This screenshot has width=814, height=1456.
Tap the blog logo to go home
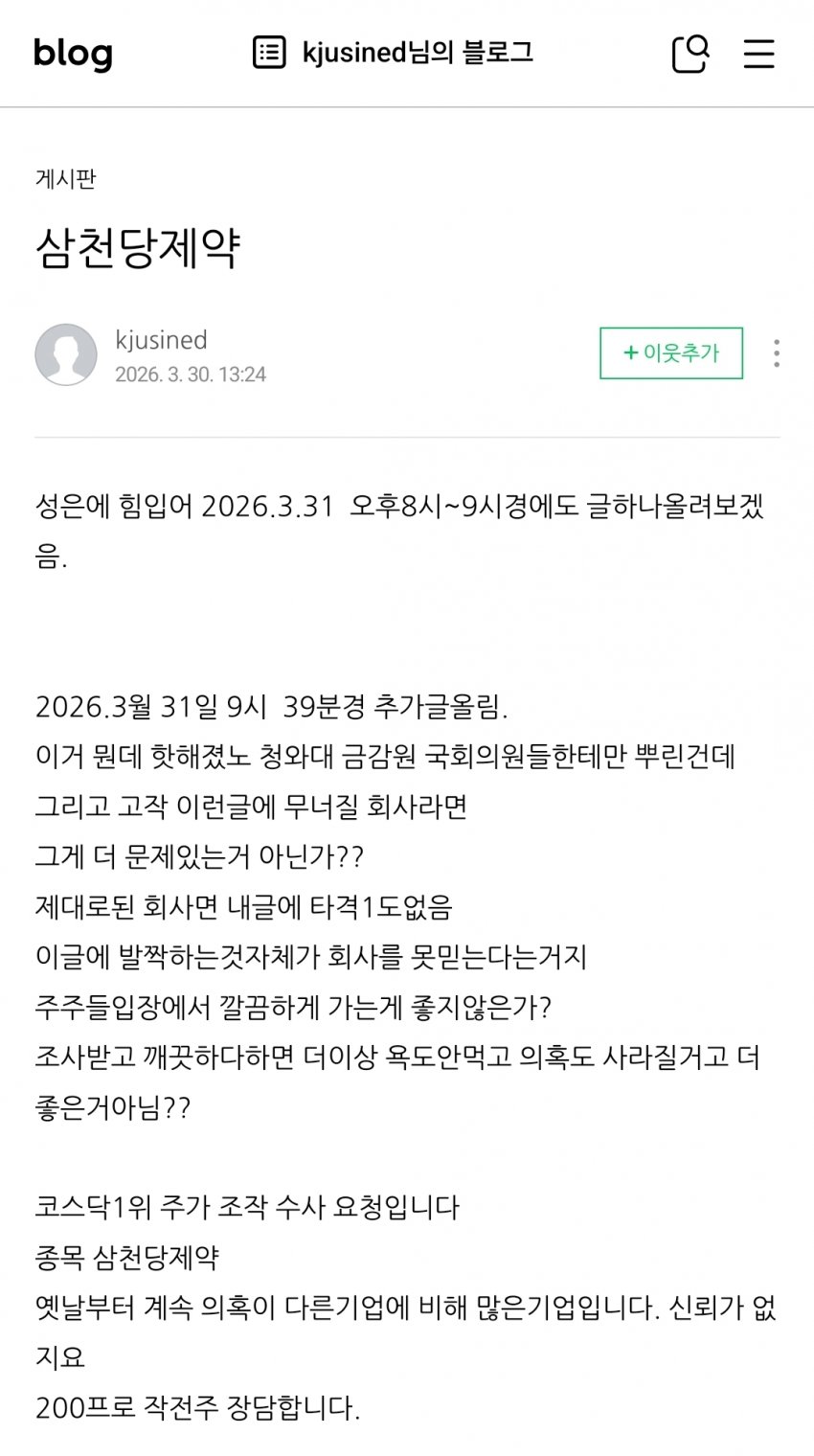pyautogui.click(x=73, y=53)
